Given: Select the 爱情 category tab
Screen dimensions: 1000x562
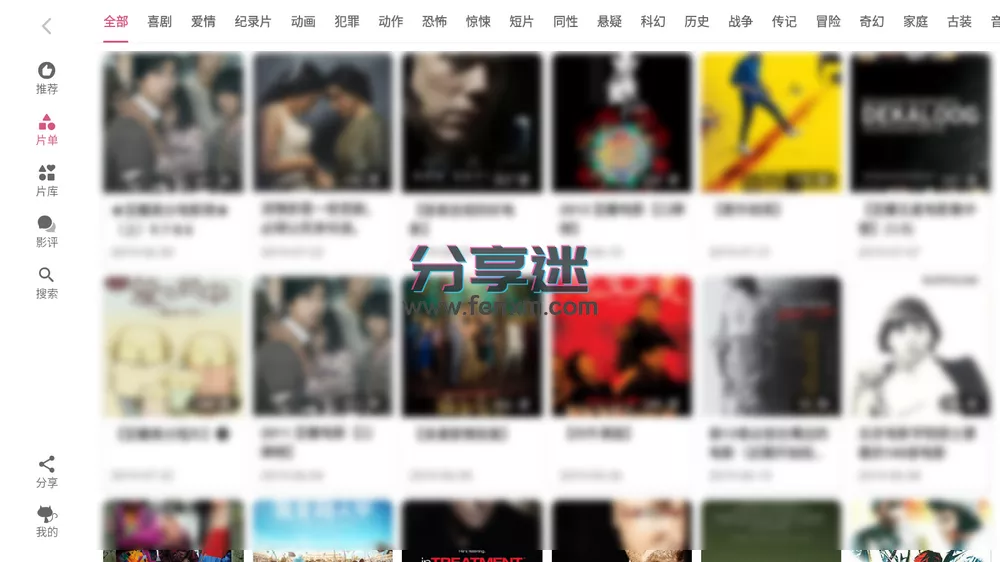Looking at the screenshot, I should (x=203, y=21).
